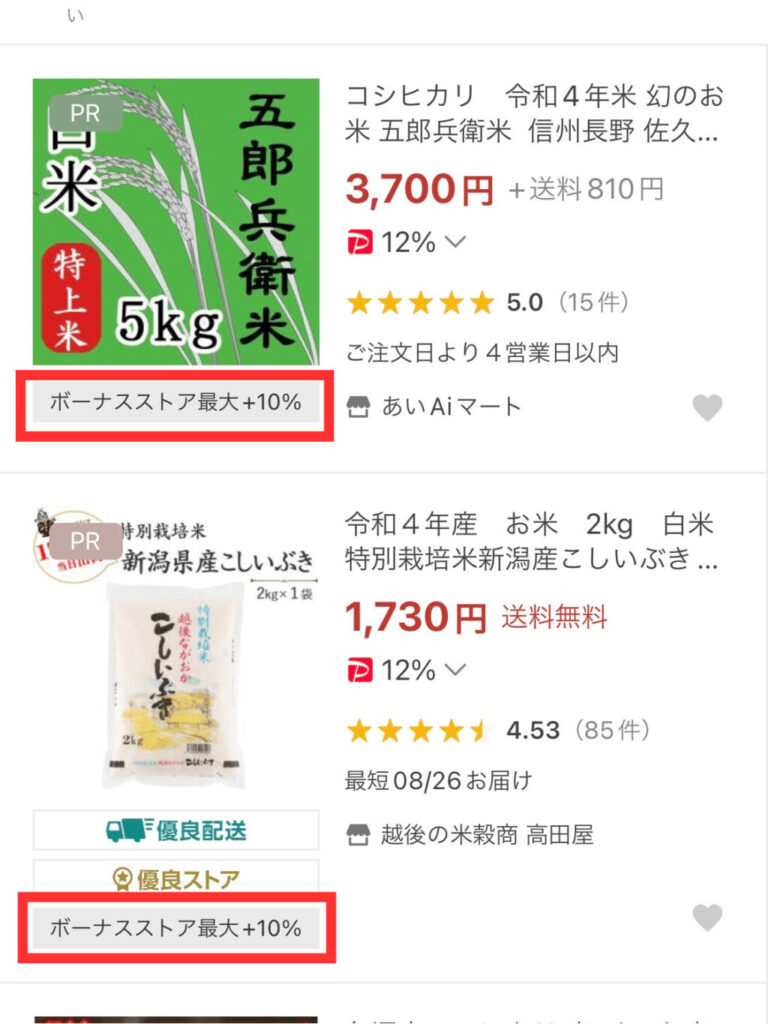The height and width of the screenshot is (1024, 768).
Task: Open the 令和４年産 お米 2kg title
Action: point(530,541)
